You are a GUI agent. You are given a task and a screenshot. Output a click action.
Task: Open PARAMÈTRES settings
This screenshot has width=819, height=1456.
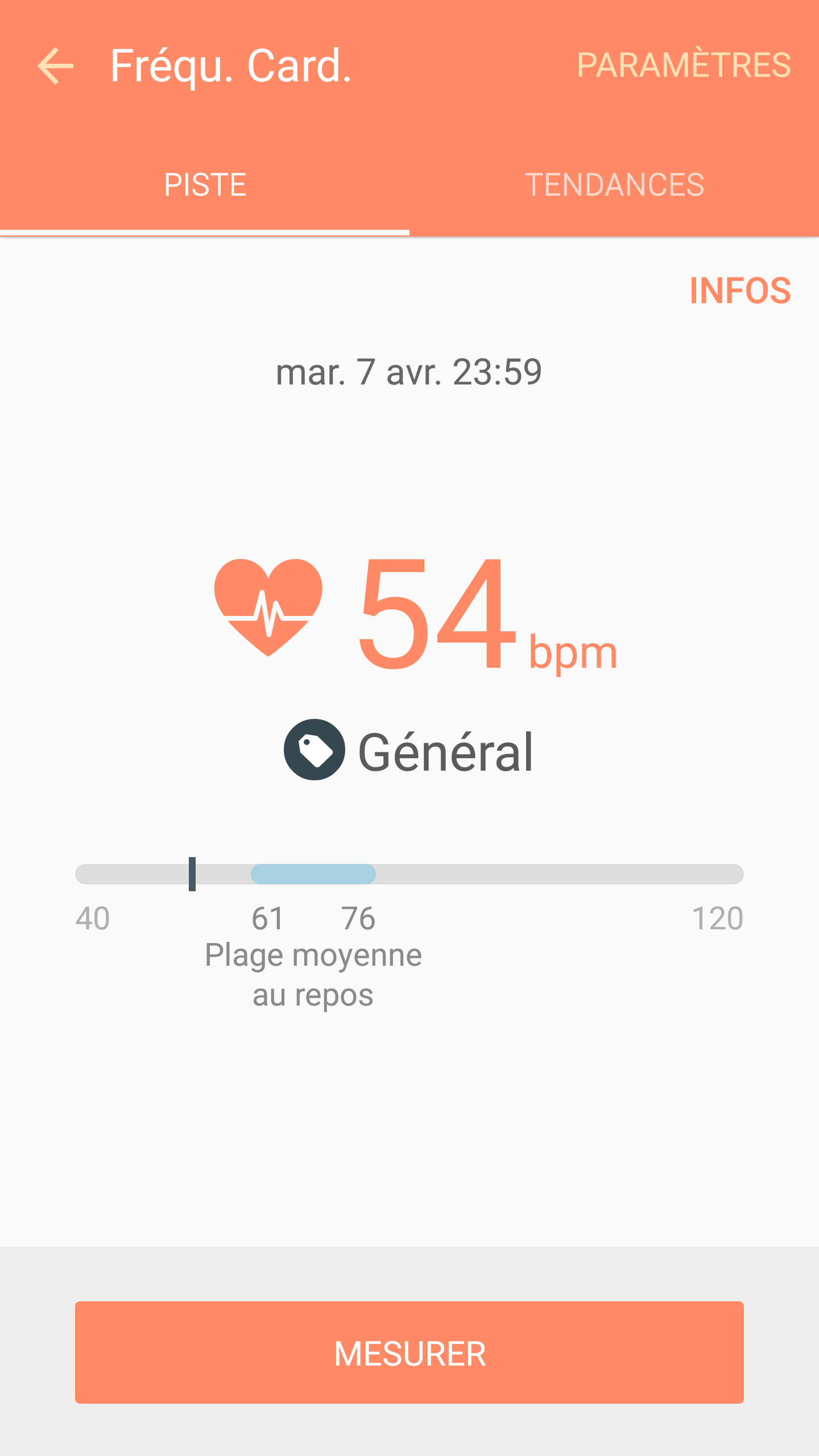[x=684, y=64]
